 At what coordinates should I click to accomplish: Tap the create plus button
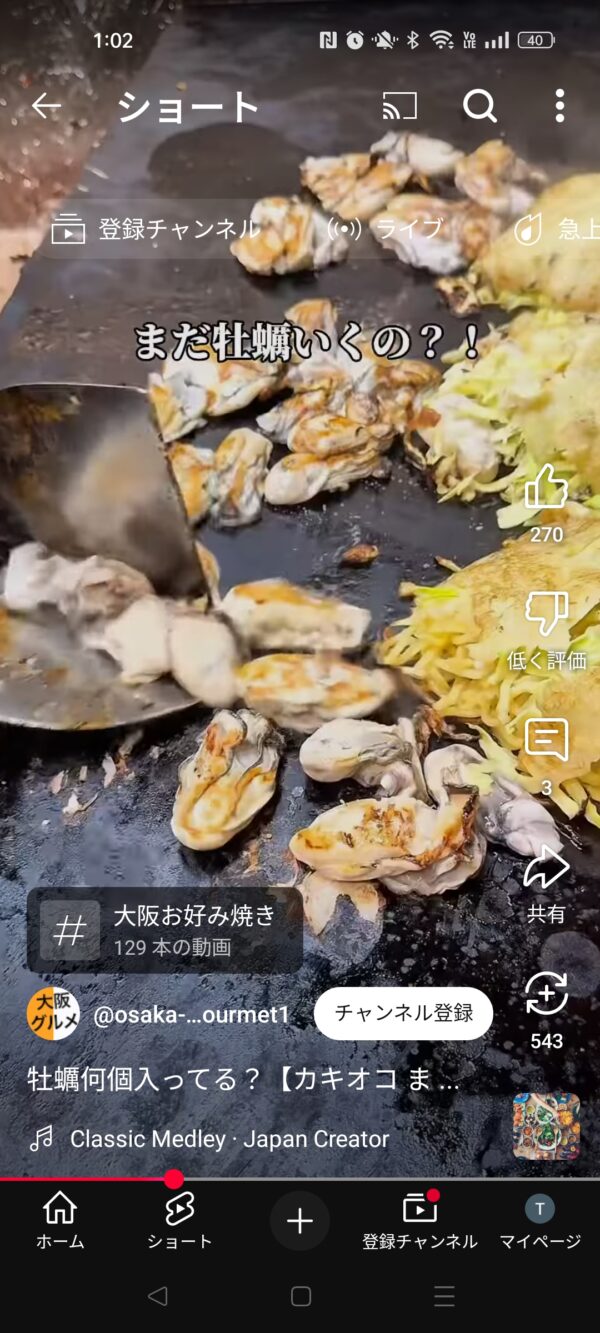point(300,1221)
